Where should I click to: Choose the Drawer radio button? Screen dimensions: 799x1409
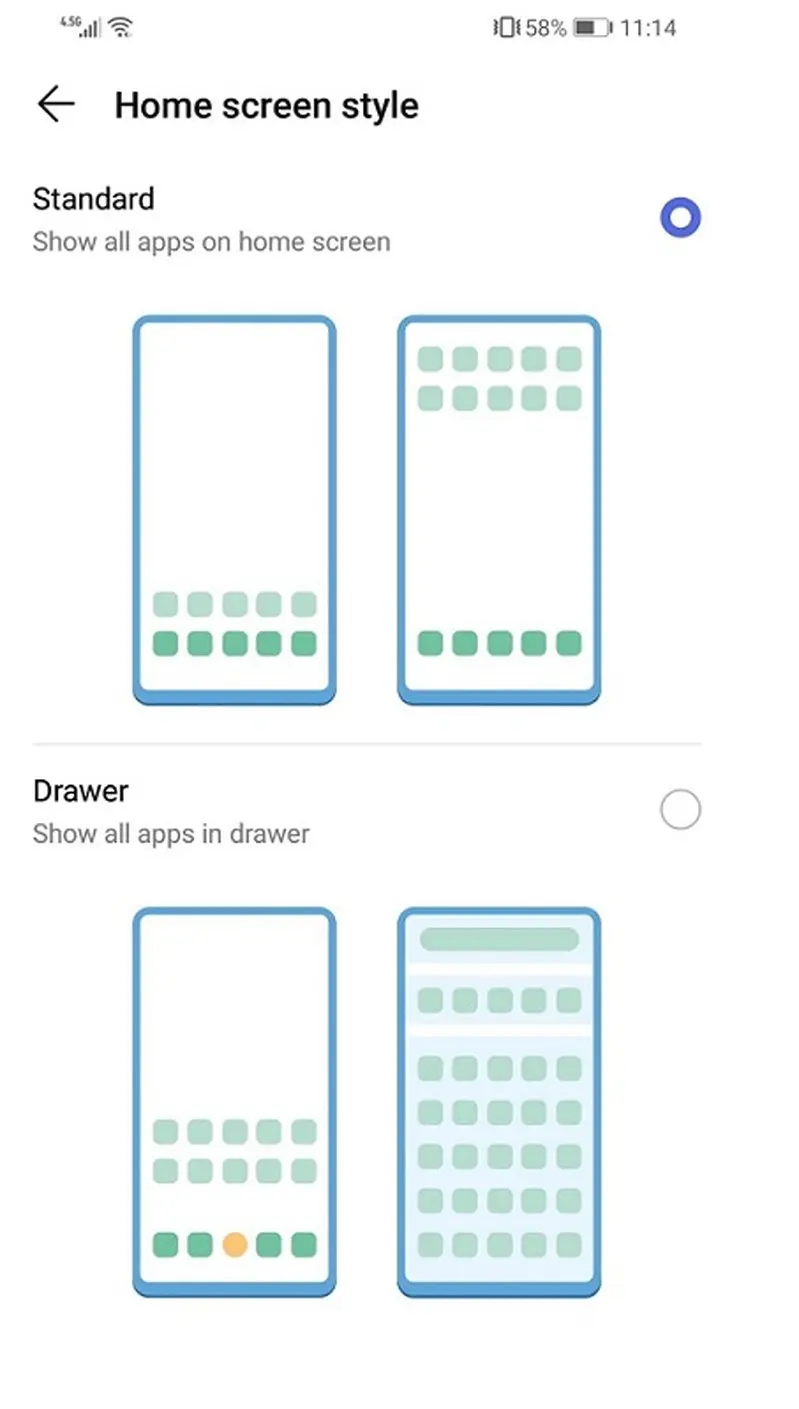pyautogui.click(x=680, y=809)
